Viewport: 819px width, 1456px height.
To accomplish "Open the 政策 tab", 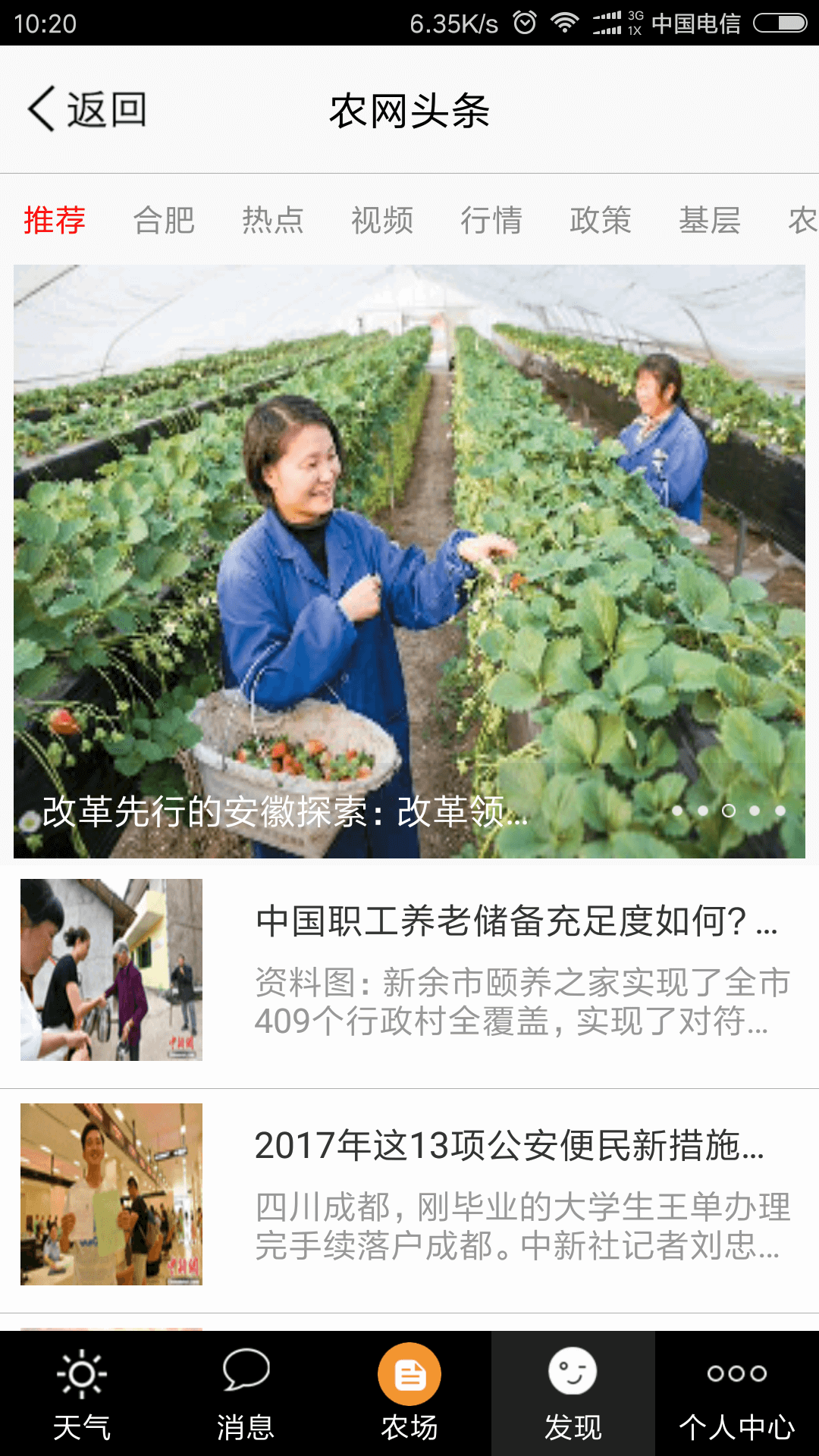I will click(x=601, y=221).
